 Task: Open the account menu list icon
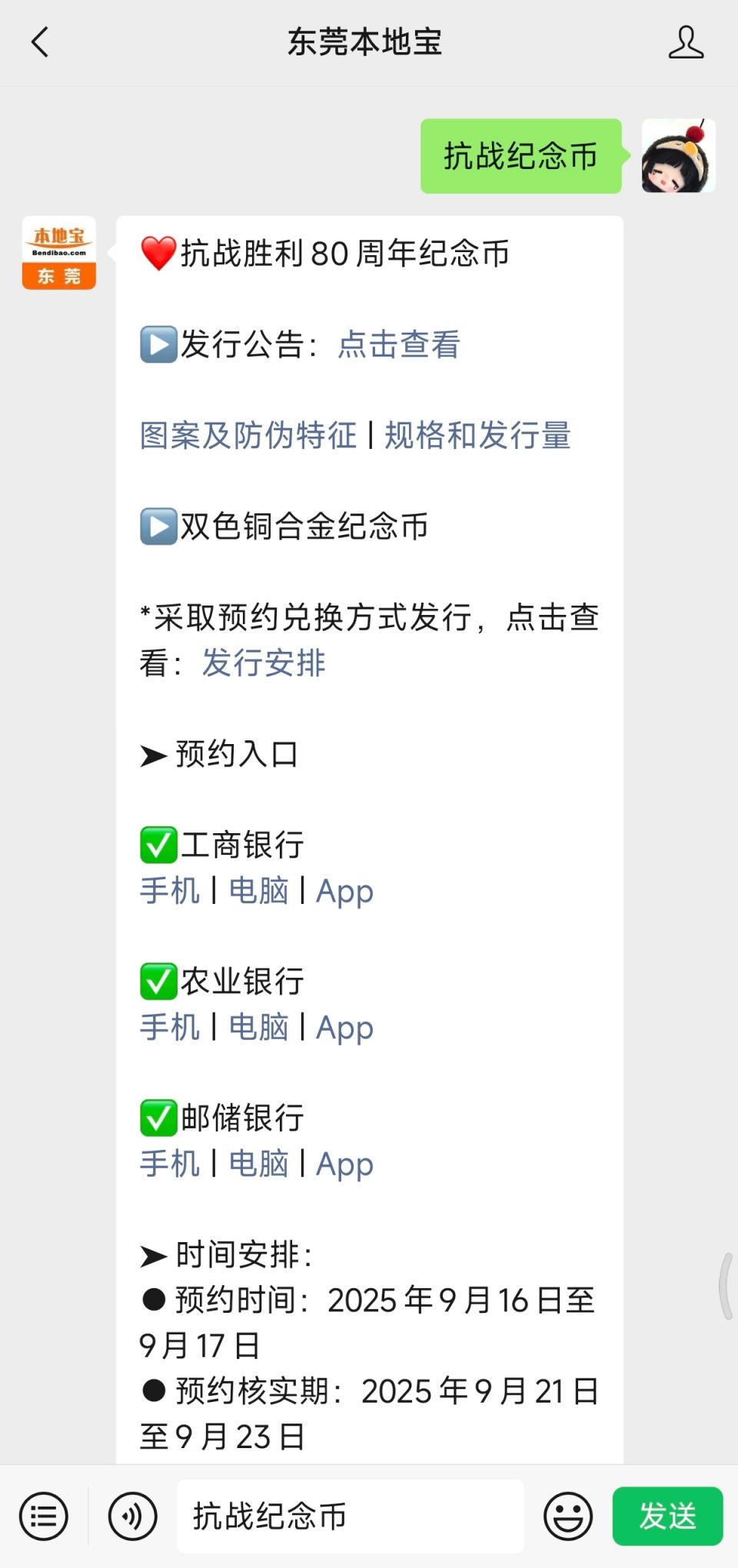coord(44,1517)
